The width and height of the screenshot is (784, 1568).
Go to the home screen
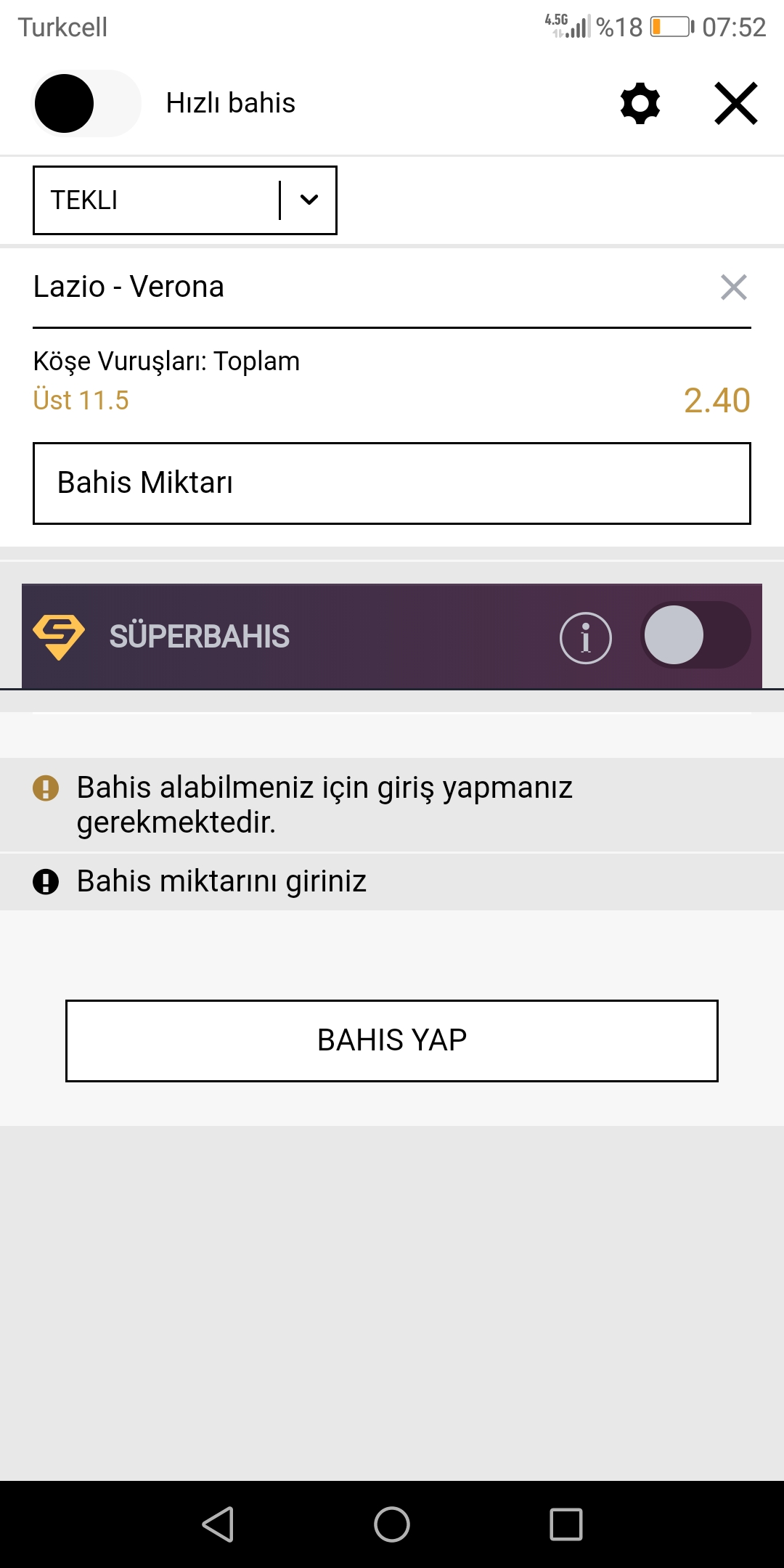(392, 1524)
